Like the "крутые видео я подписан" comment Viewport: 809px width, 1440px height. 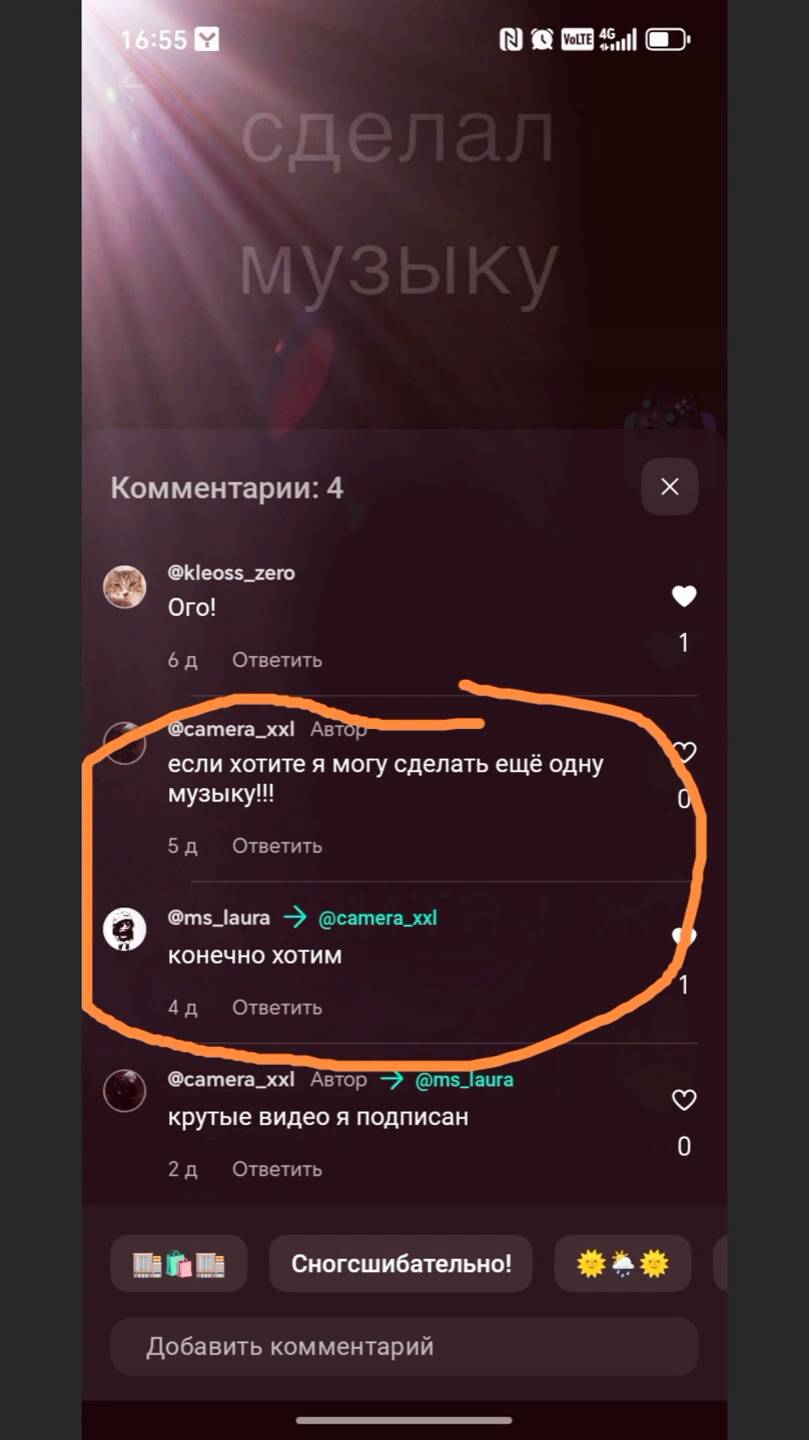click(x=684, y=1101)
